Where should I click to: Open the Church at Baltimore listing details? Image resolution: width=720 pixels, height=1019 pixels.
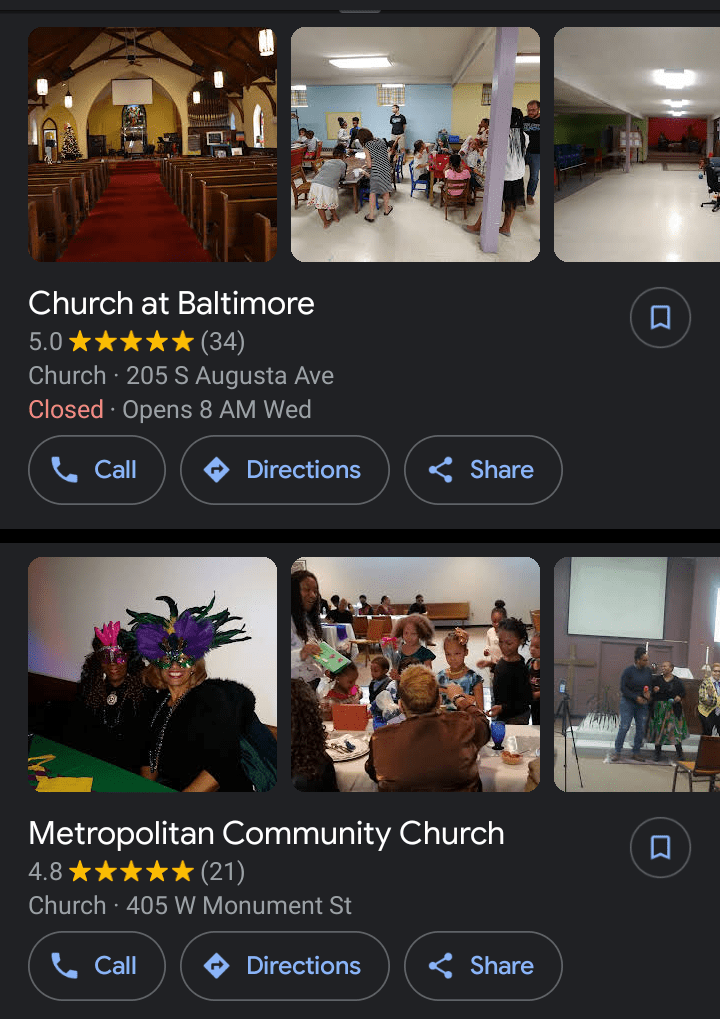(172, 304)
